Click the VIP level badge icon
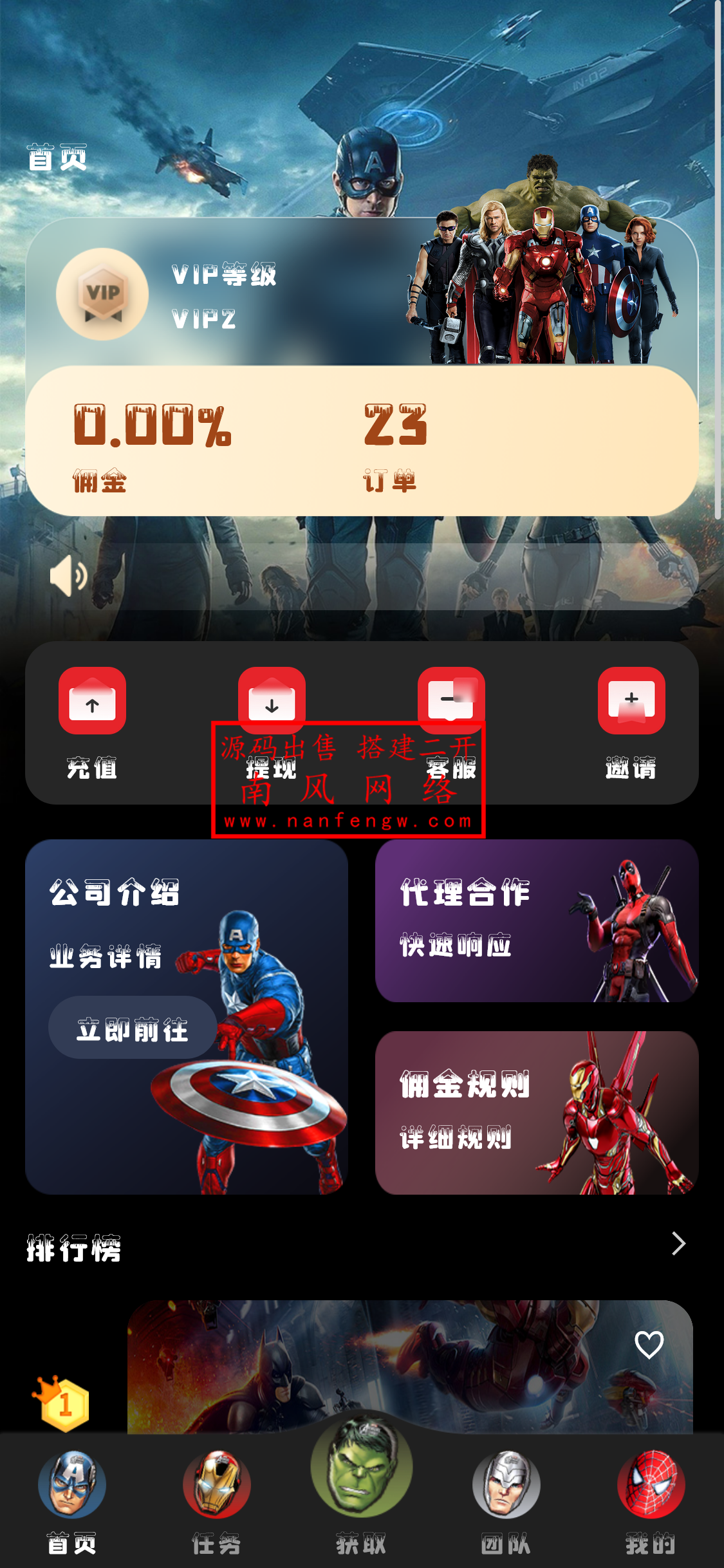Image resolution: width=724 pixels, height=1568 pixels. 103,295
